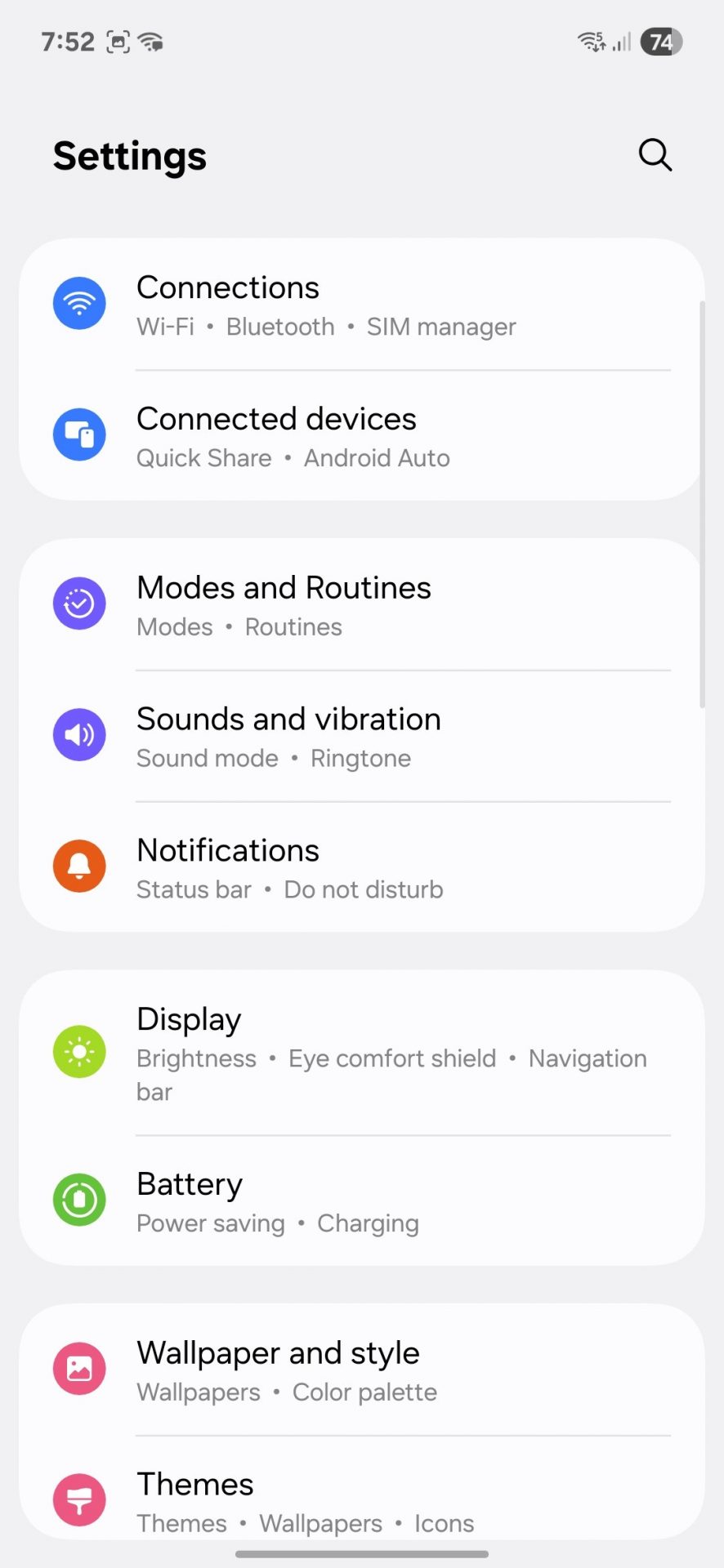The height and width of the screenshot is (1568, 724).
Task: Open Modes and Routines
Action: click(361, 605)
